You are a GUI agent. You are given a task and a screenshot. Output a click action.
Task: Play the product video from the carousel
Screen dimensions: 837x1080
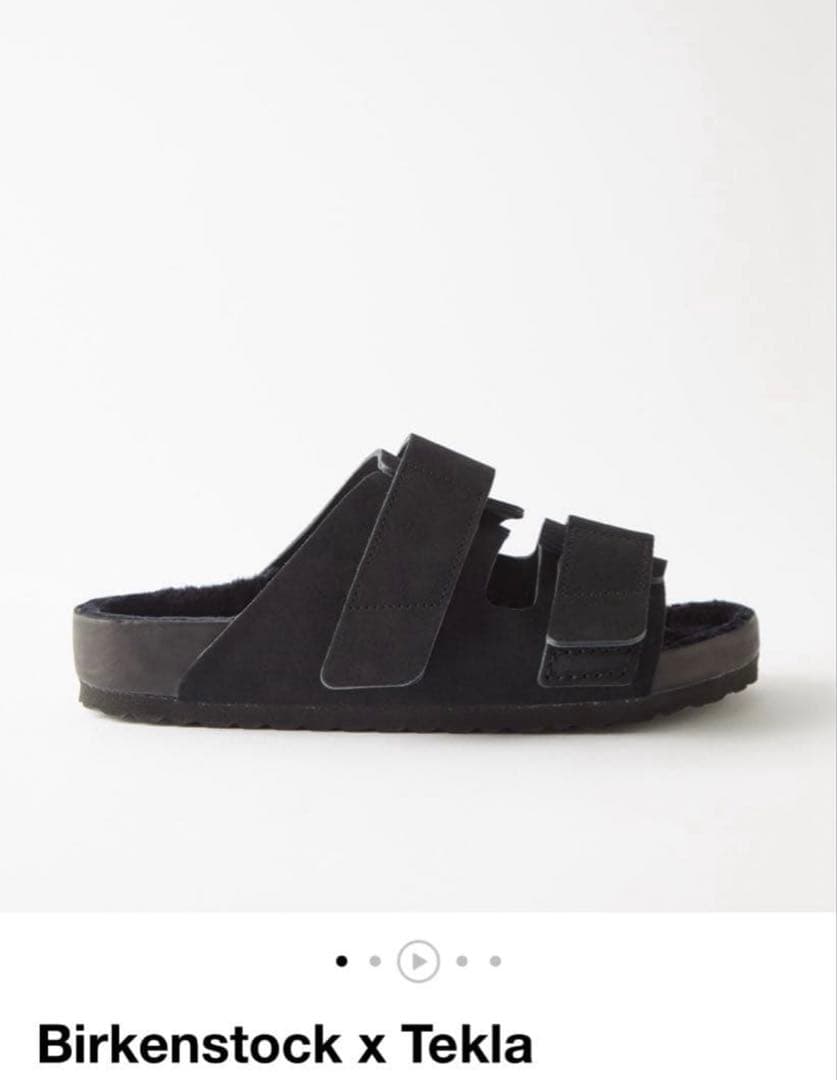tap(418, 960)
